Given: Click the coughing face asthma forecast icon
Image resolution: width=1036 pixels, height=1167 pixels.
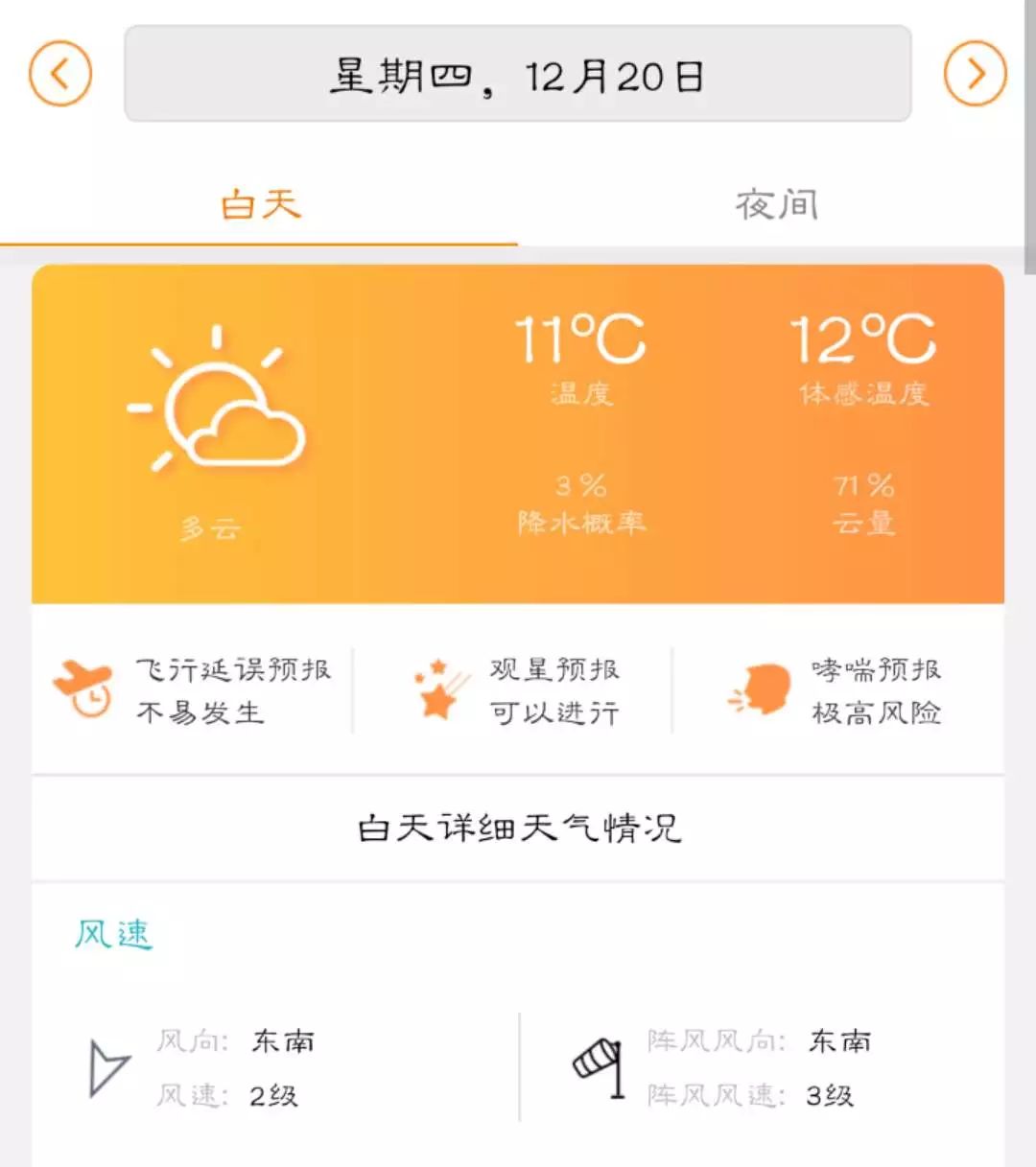Looking at the screenshot, I should coord(763,690).
